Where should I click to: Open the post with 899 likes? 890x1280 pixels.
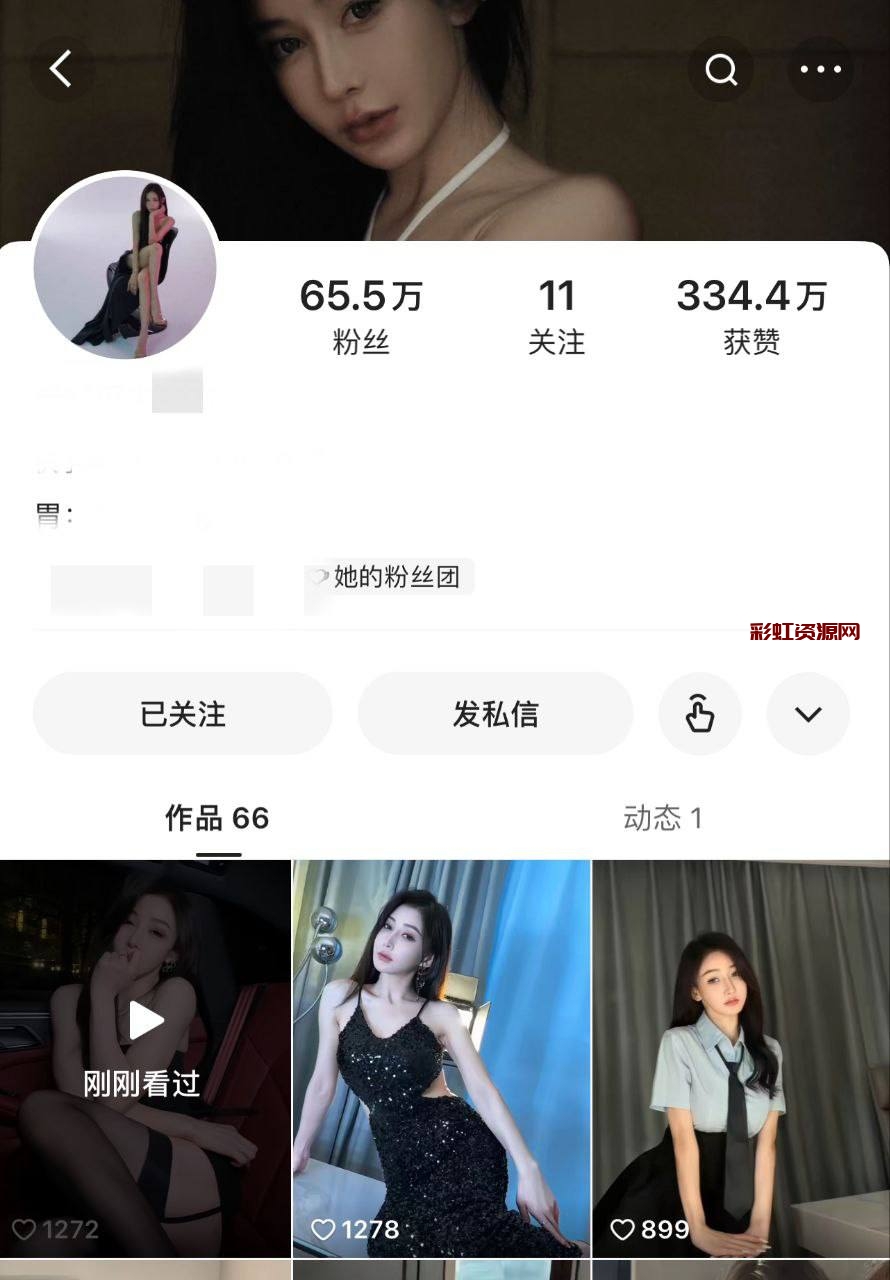pos(740,1058)
